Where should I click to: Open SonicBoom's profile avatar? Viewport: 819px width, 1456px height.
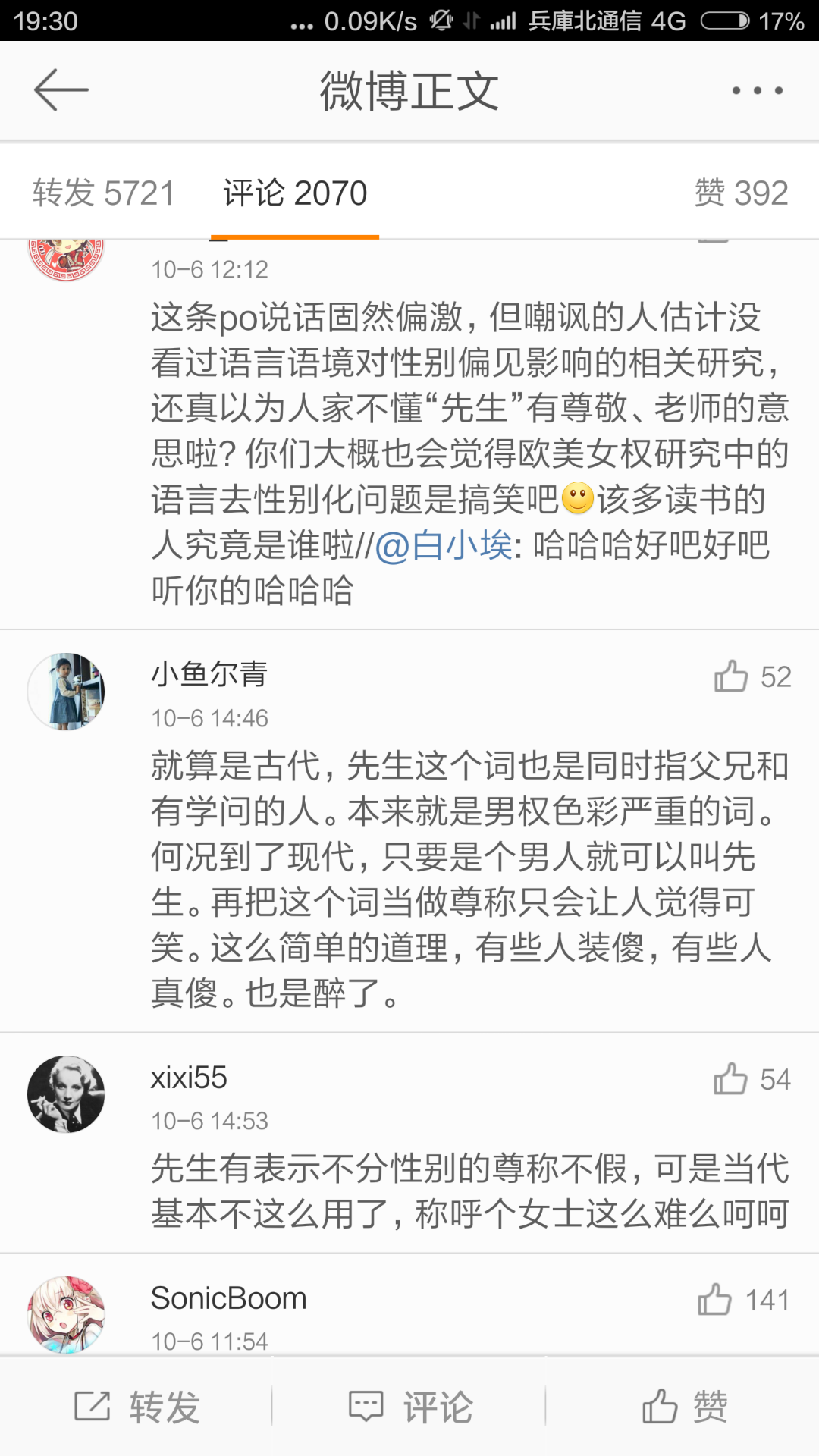67,1315
